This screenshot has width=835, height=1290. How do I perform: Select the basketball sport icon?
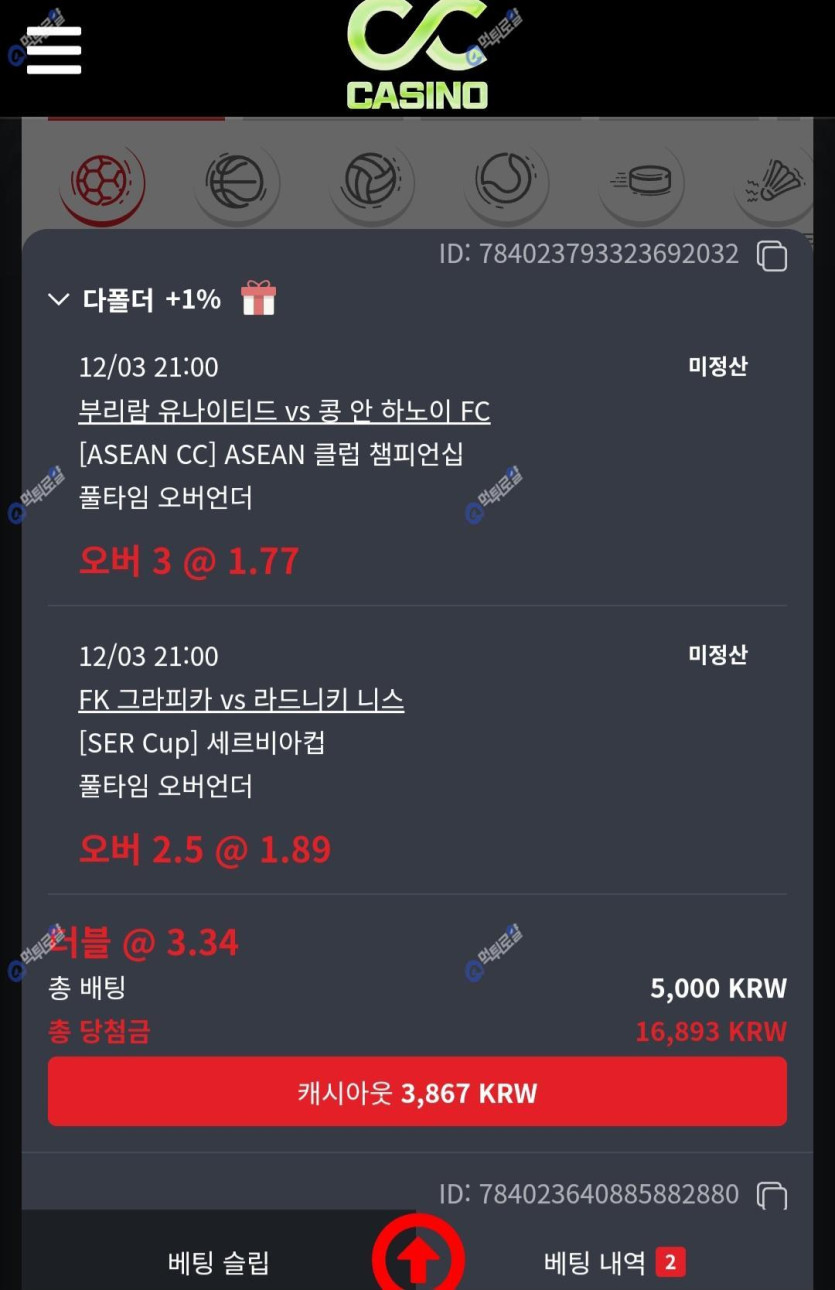[236, 182]
